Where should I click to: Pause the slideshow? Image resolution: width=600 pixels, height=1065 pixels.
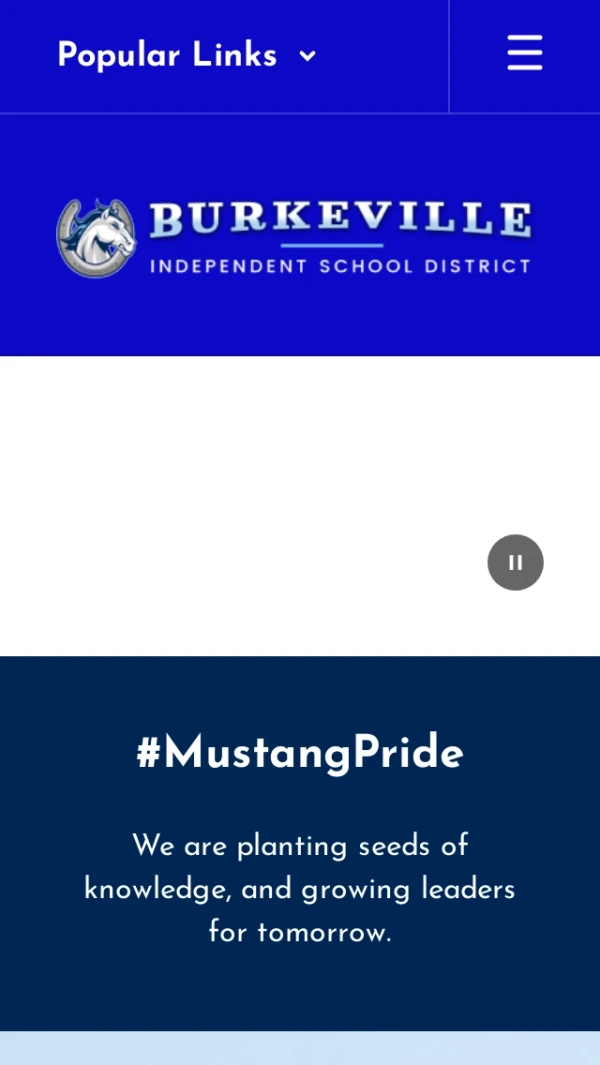pos(515,563)
